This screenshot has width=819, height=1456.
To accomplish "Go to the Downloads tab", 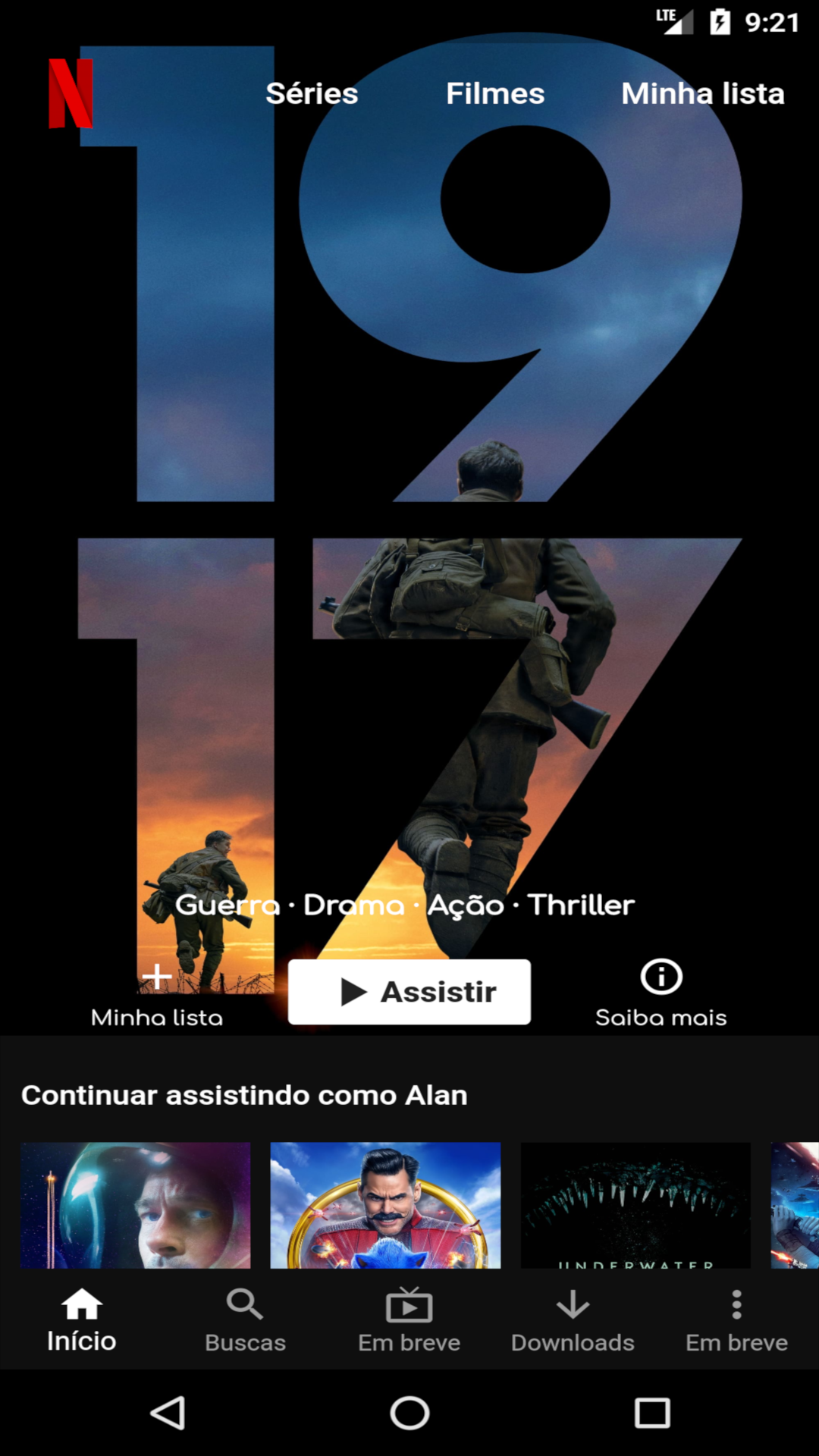I will point(573,1319).
